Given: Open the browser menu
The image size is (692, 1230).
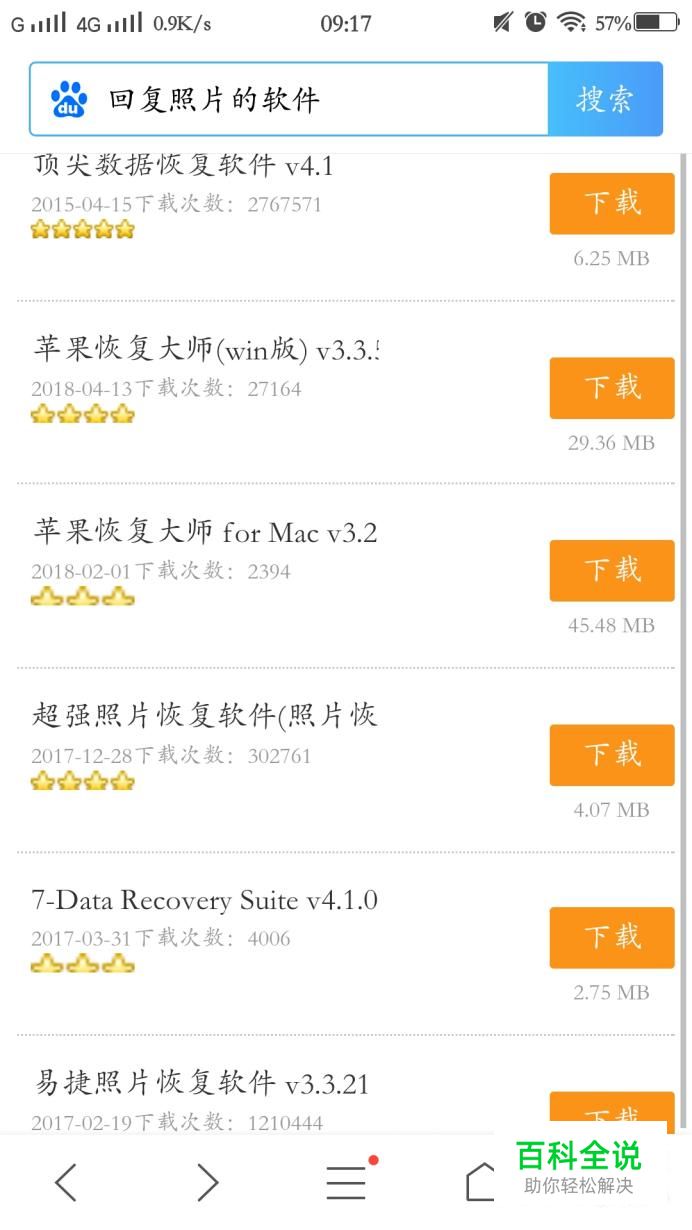Looking at the screenshot, I should pos(347,1181).
